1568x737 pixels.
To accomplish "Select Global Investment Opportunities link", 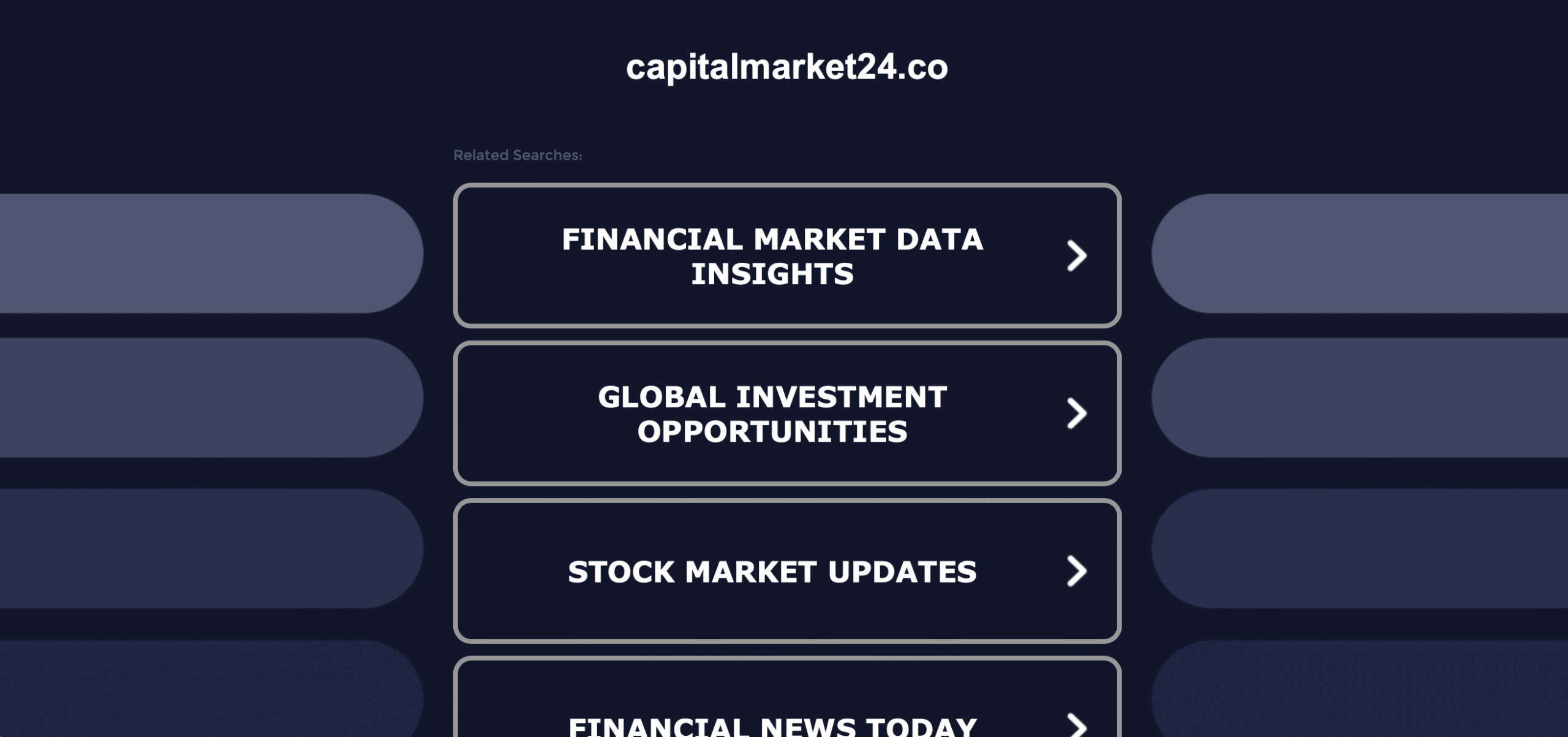I will coord(786,414).
